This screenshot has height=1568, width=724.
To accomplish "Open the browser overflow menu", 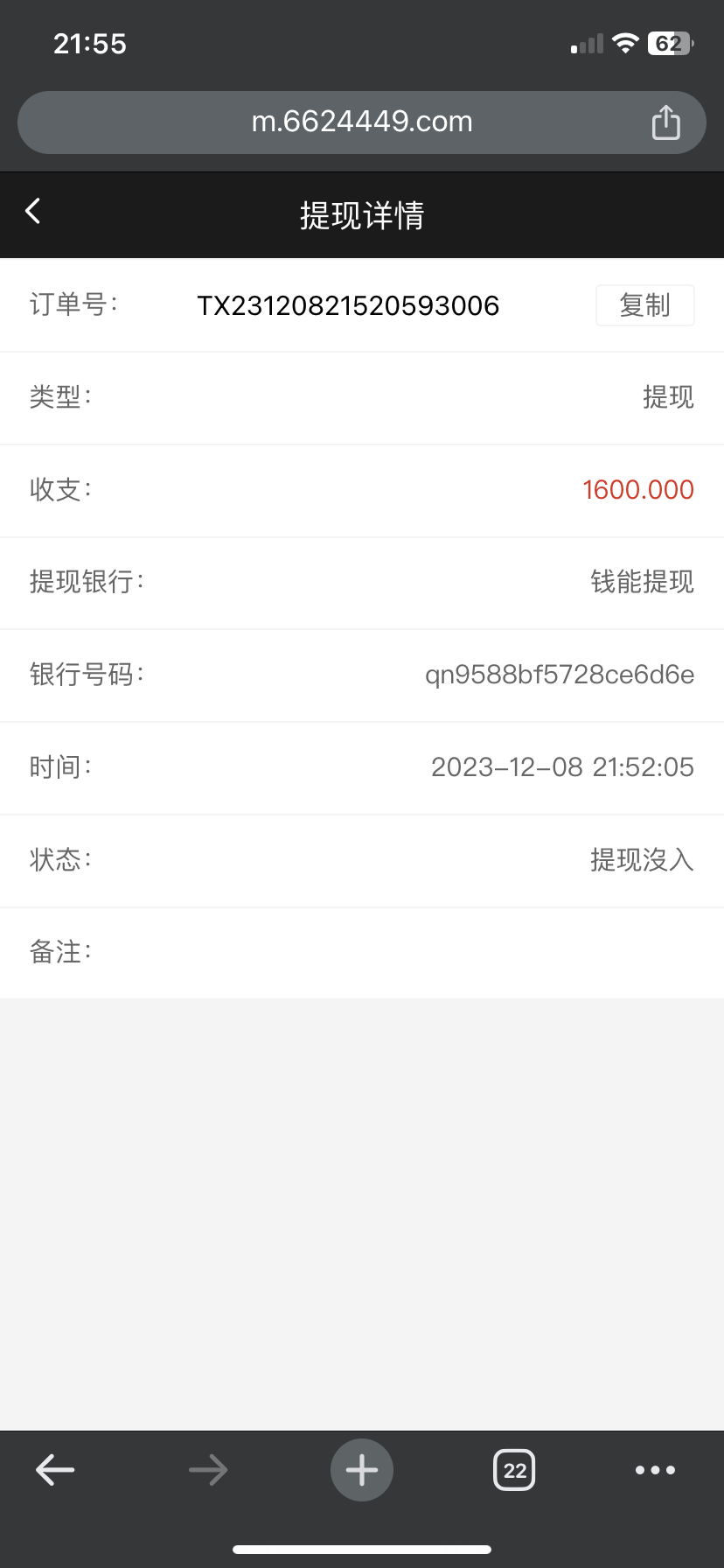I will pyautogui.click(x=655, y=1469).
